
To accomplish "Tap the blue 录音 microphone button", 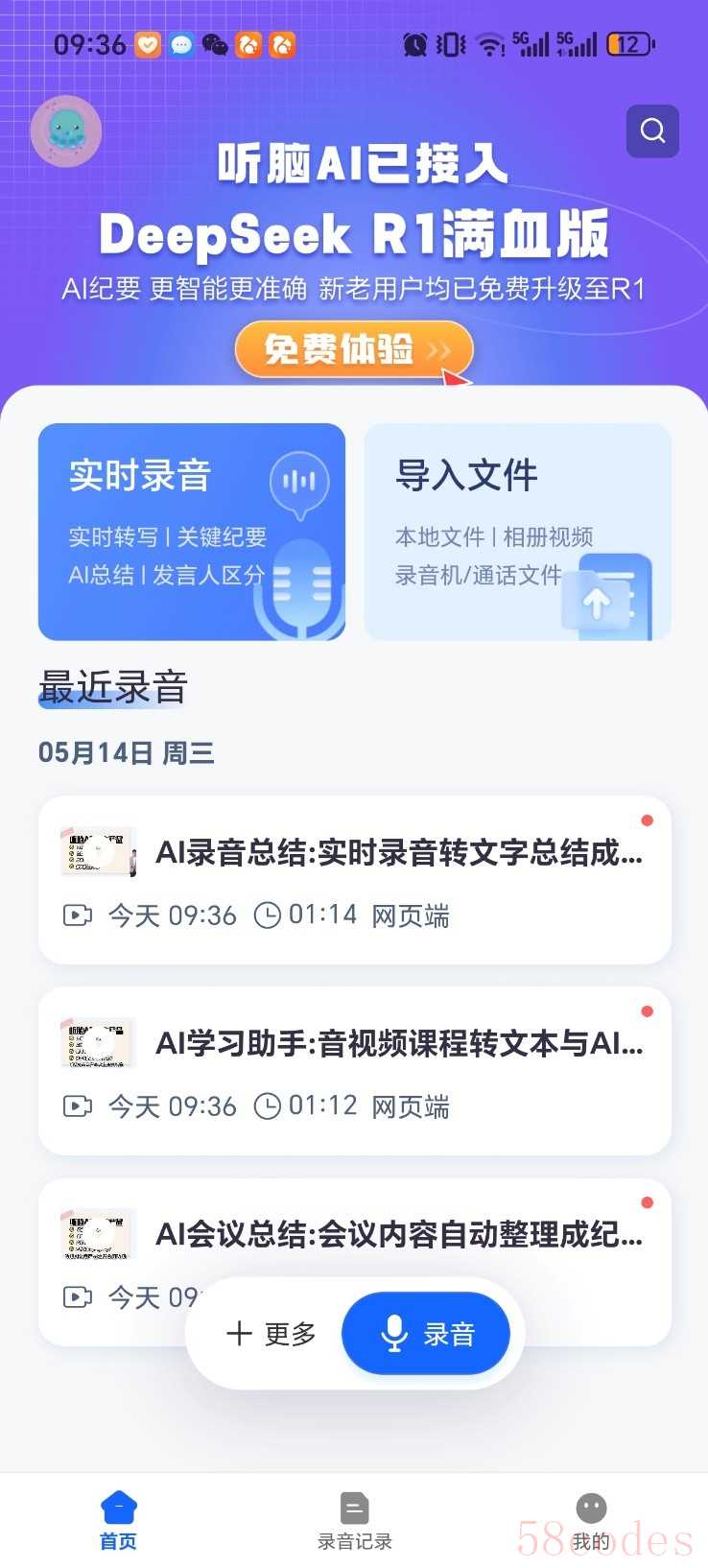I will pyautogui.click(x=426, y=1334).
